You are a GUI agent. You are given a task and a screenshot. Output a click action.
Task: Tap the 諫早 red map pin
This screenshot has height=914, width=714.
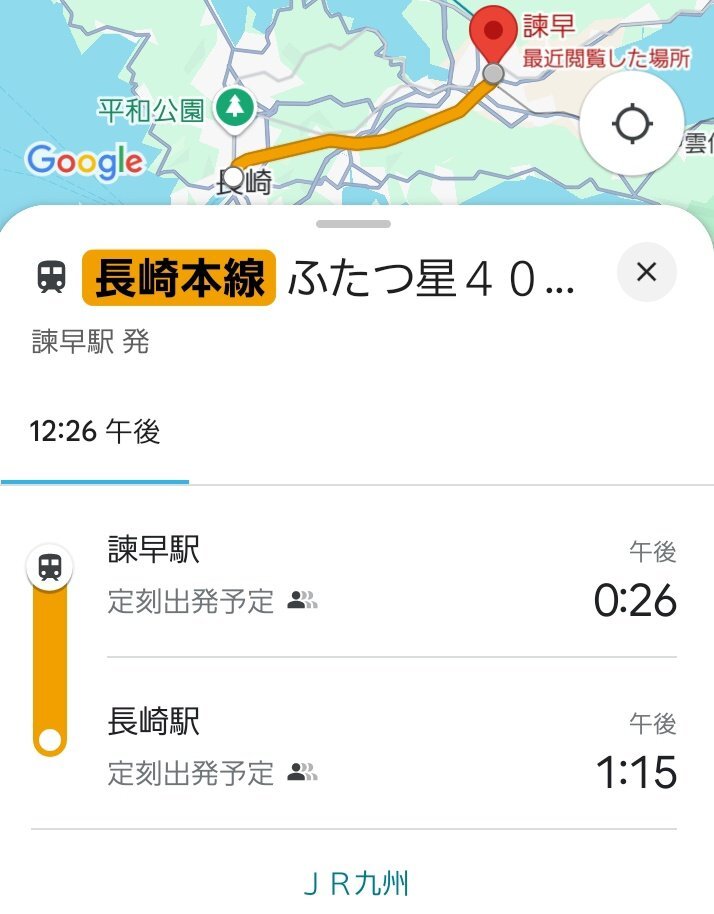pos(493,35)
